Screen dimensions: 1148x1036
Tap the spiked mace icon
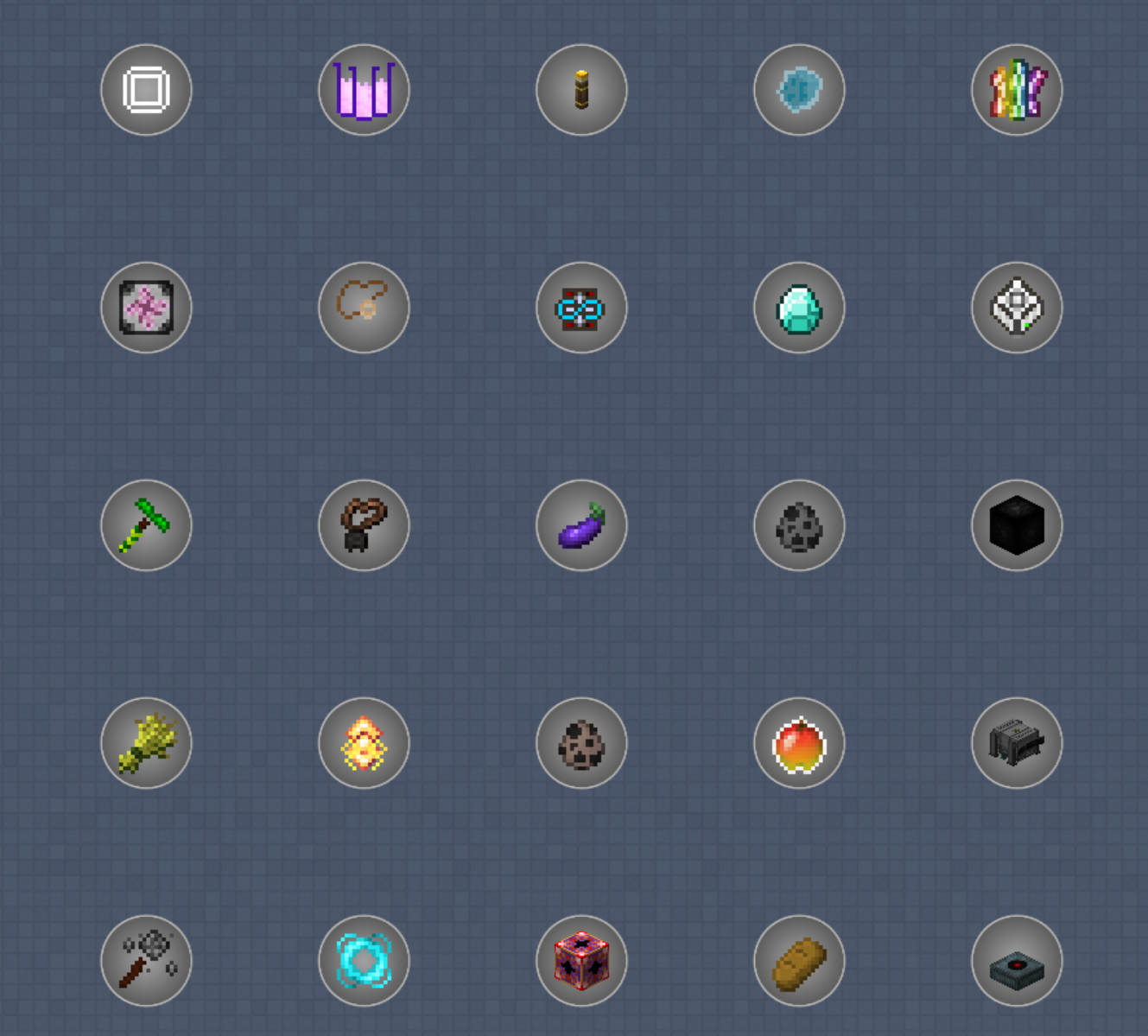146,961
